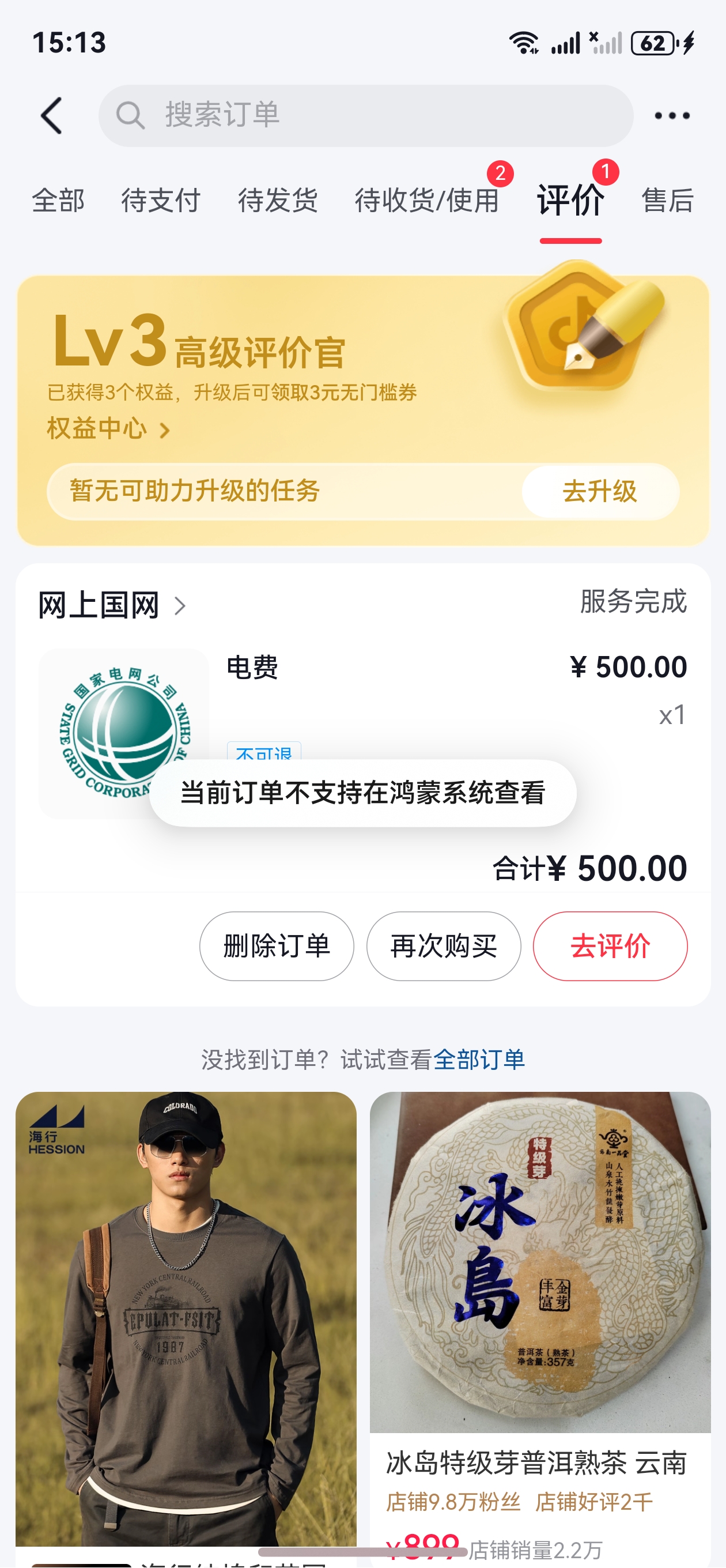Switch to the 待支付 tab

160,201
